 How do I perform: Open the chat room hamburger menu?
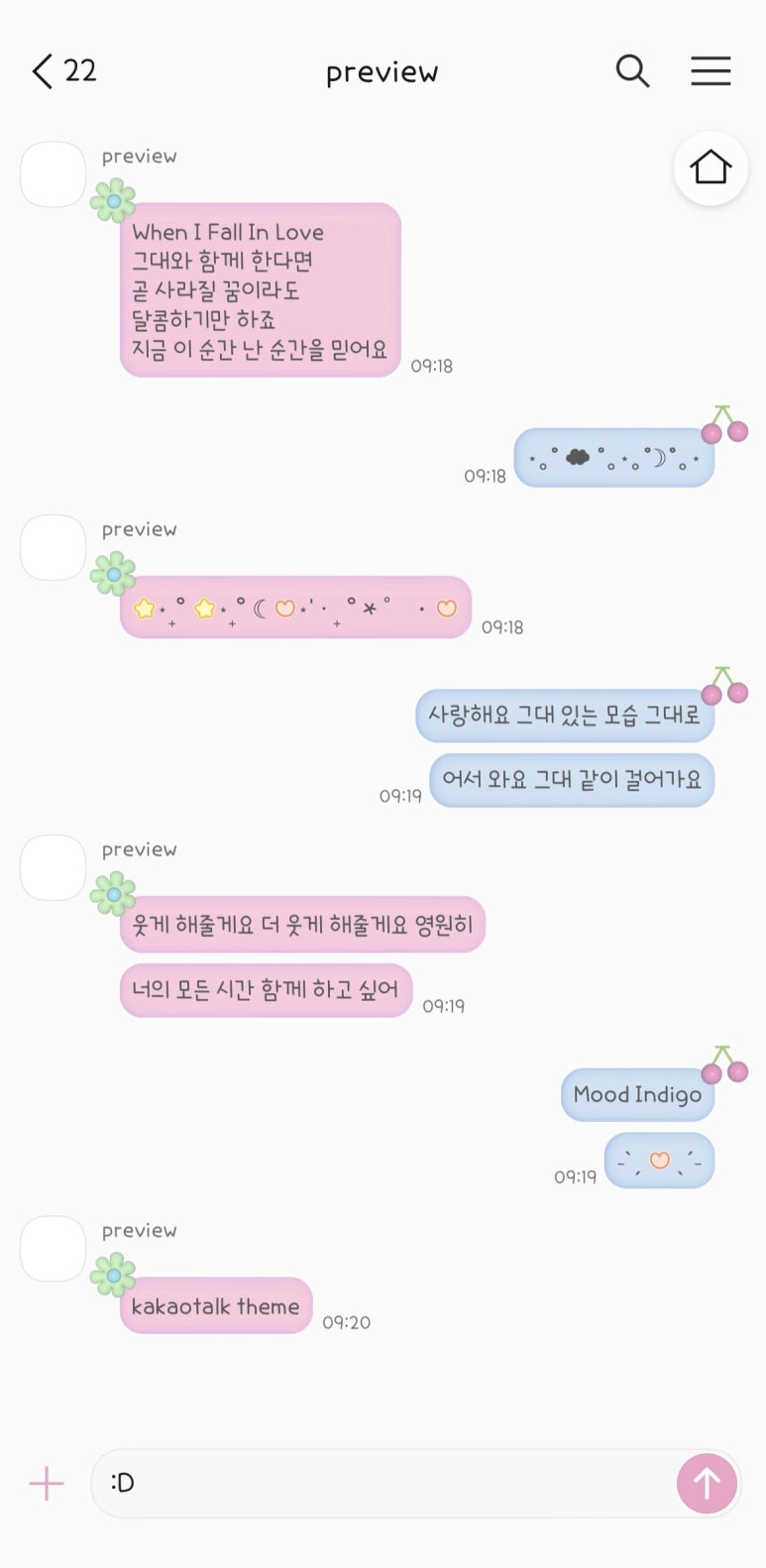[x=711, y=71]
